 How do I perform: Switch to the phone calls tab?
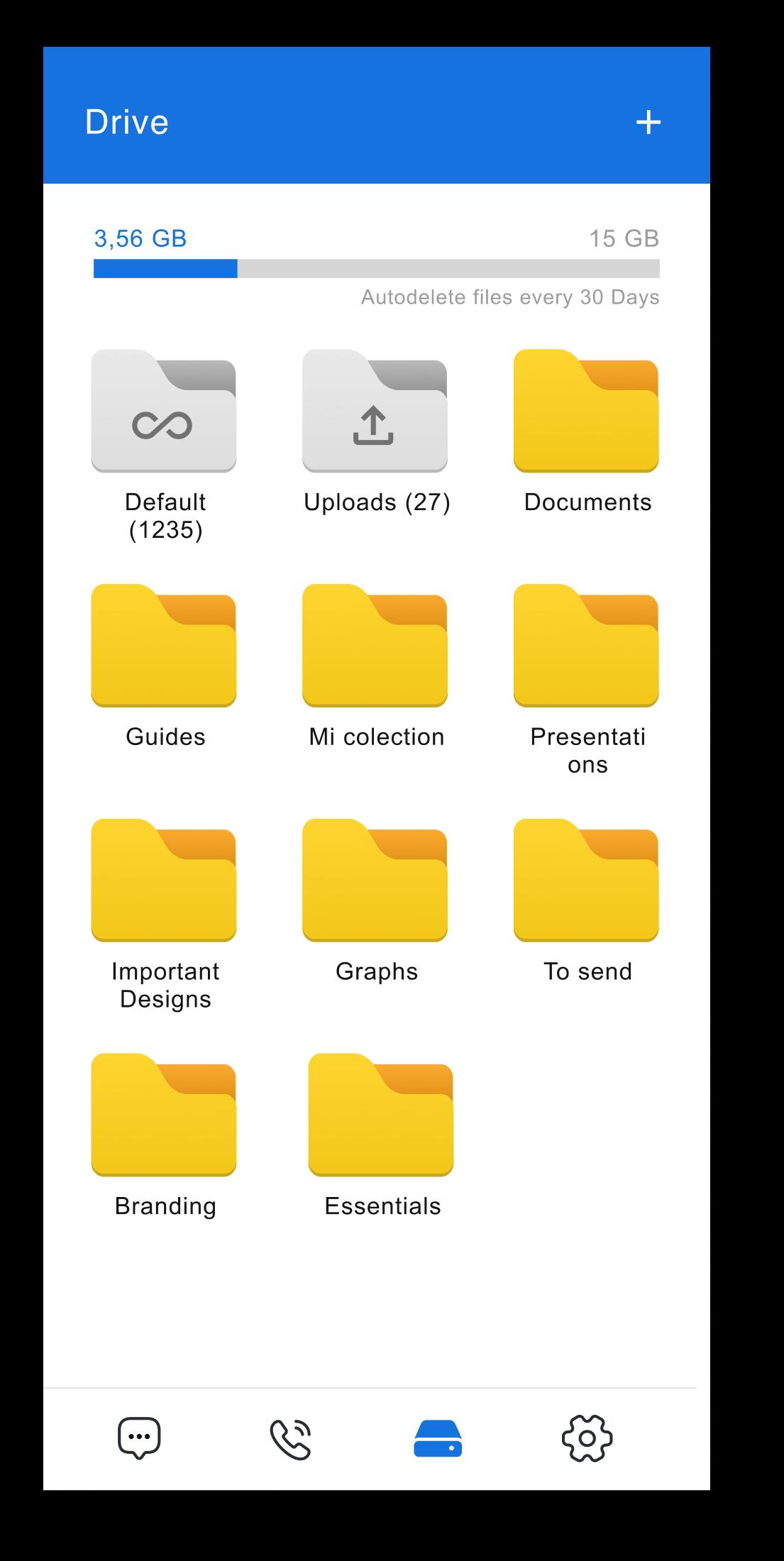(291, 1439)
